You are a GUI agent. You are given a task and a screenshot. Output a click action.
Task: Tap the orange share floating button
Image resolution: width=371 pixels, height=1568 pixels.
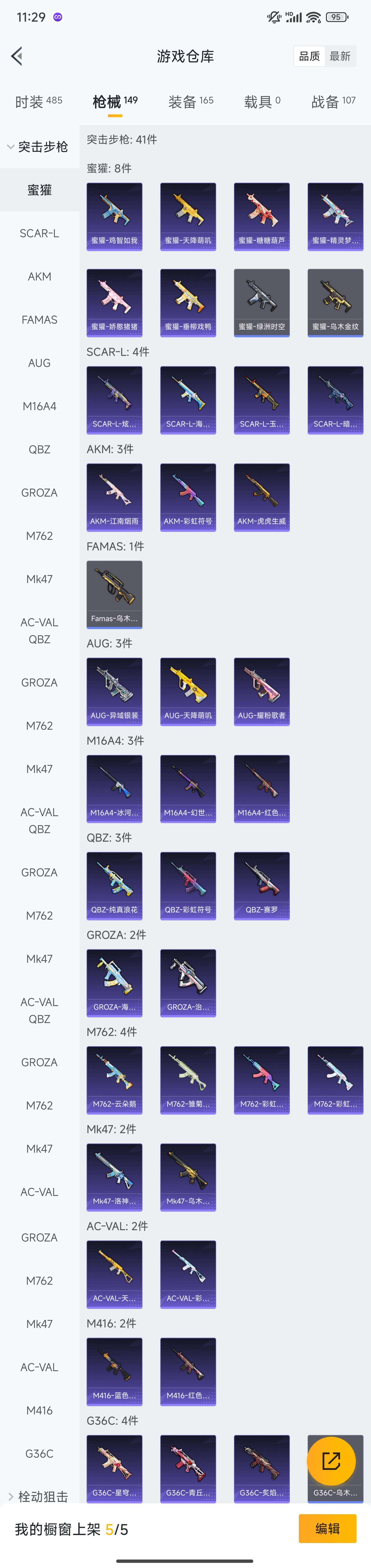point(331,1460)
